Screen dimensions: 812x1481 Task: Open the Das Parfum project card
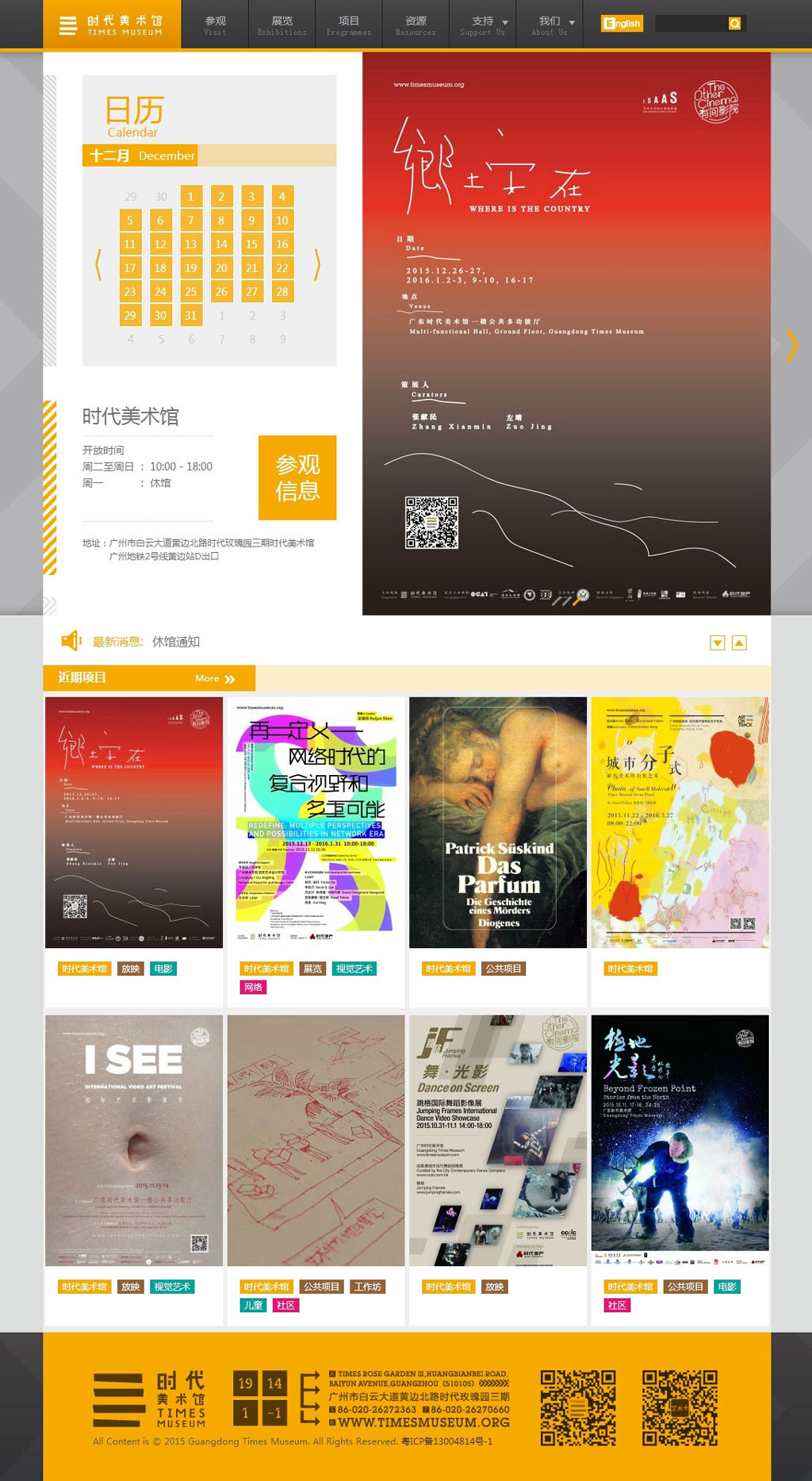click(498, 823)
